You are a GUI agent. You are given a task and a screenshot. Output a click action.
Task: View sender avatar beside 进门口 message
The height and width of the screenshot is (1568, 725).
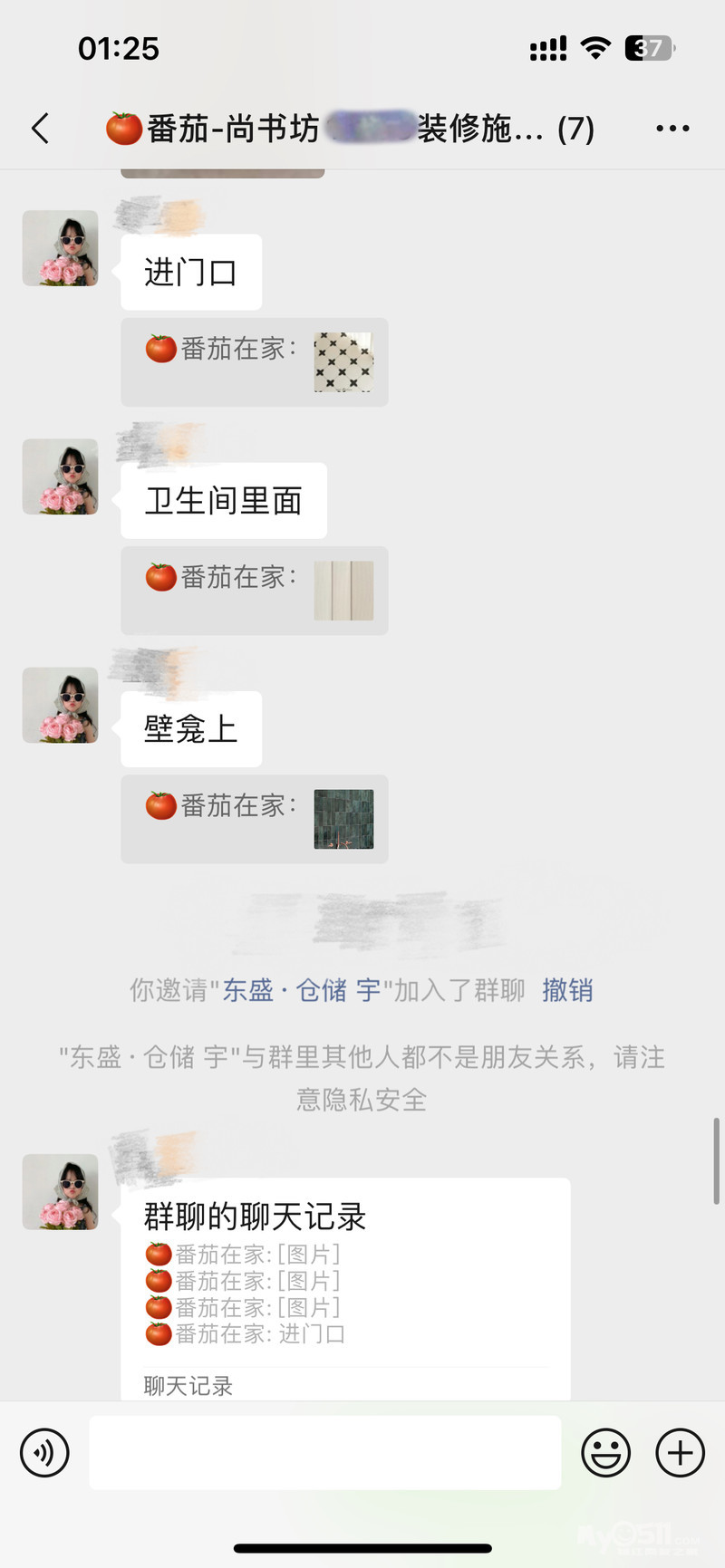click(61, 248)
